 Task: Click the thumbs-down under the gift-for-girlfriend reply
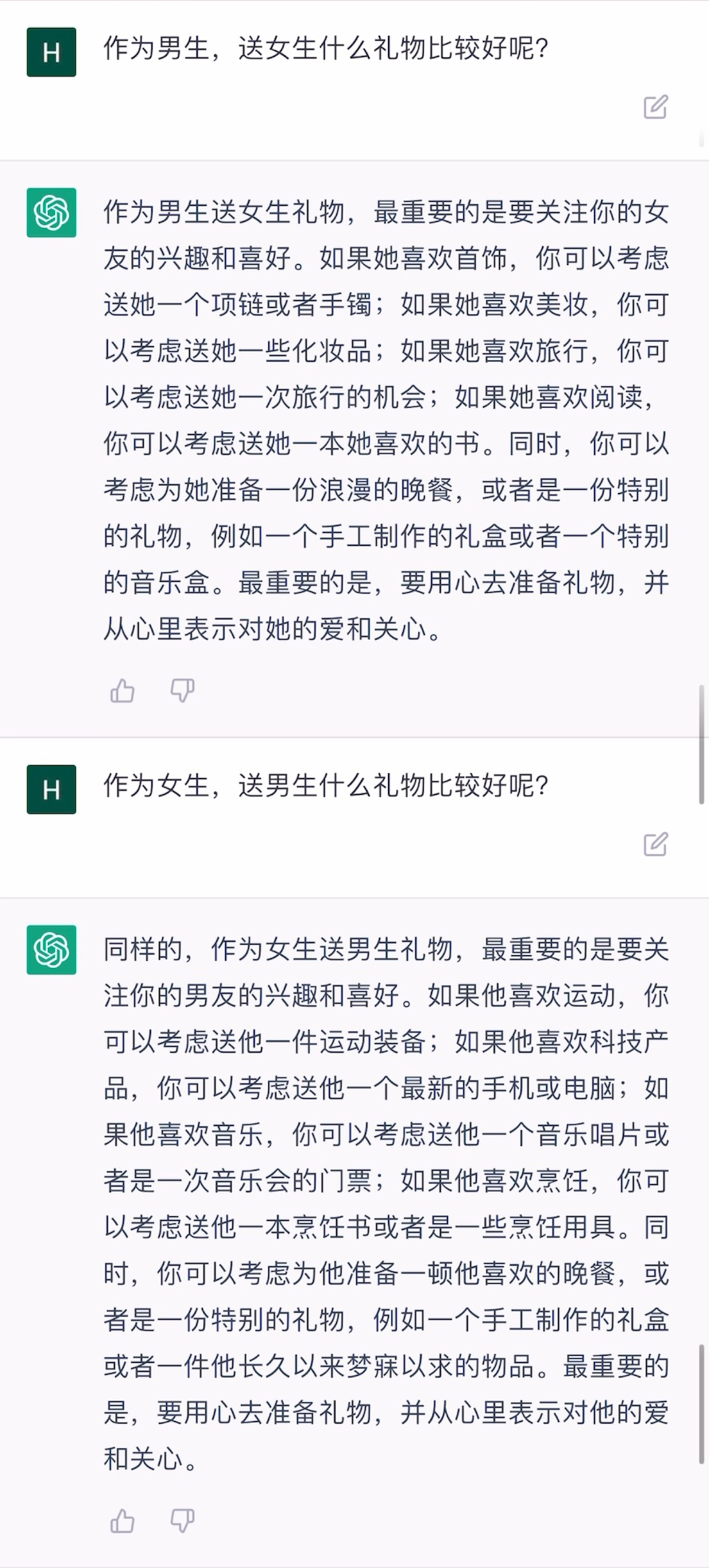(182, 691)
